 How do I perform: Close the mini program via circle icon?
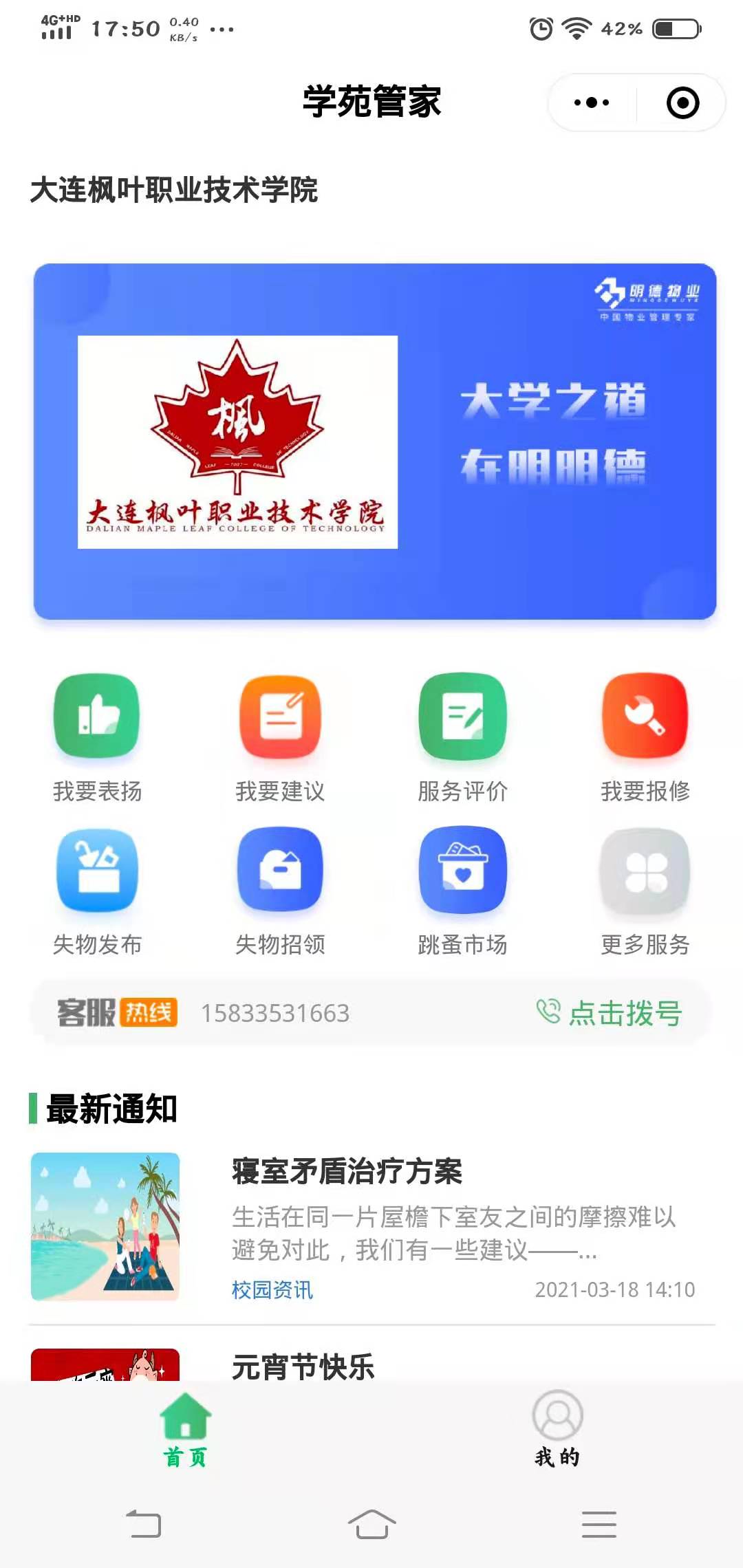(682, 103)
